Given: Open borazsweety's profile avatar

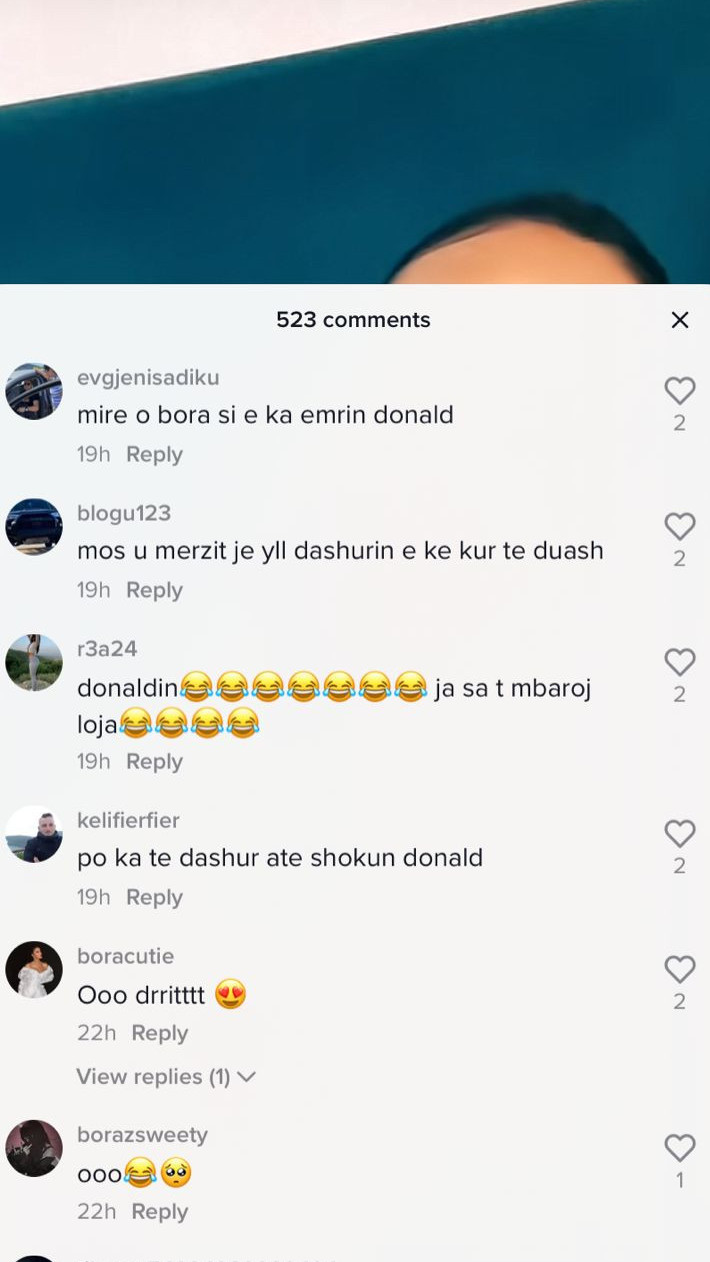Looking at the screenshot, I should click(34, 1148).
